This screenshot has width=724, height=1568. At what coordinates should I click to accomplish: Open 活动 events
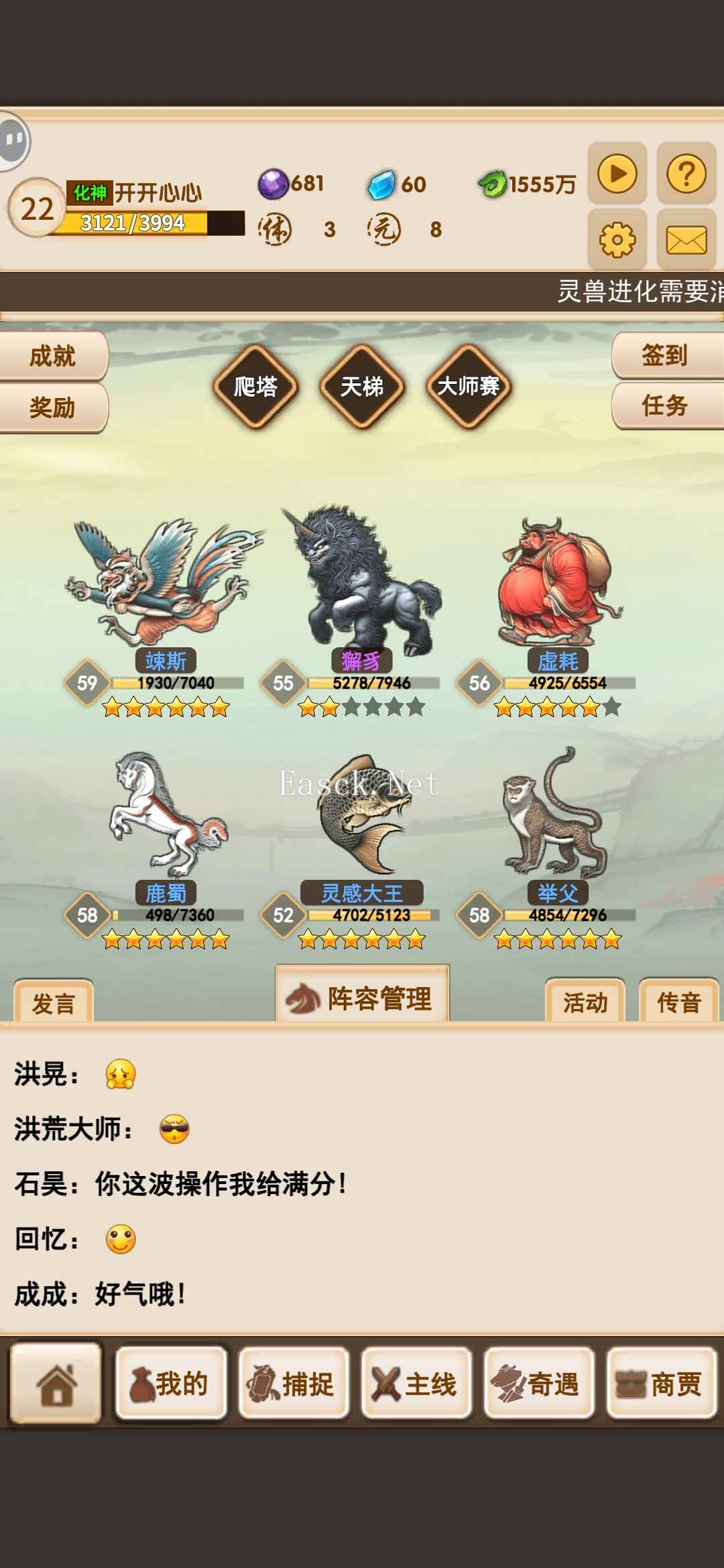tap(585, 1002)
